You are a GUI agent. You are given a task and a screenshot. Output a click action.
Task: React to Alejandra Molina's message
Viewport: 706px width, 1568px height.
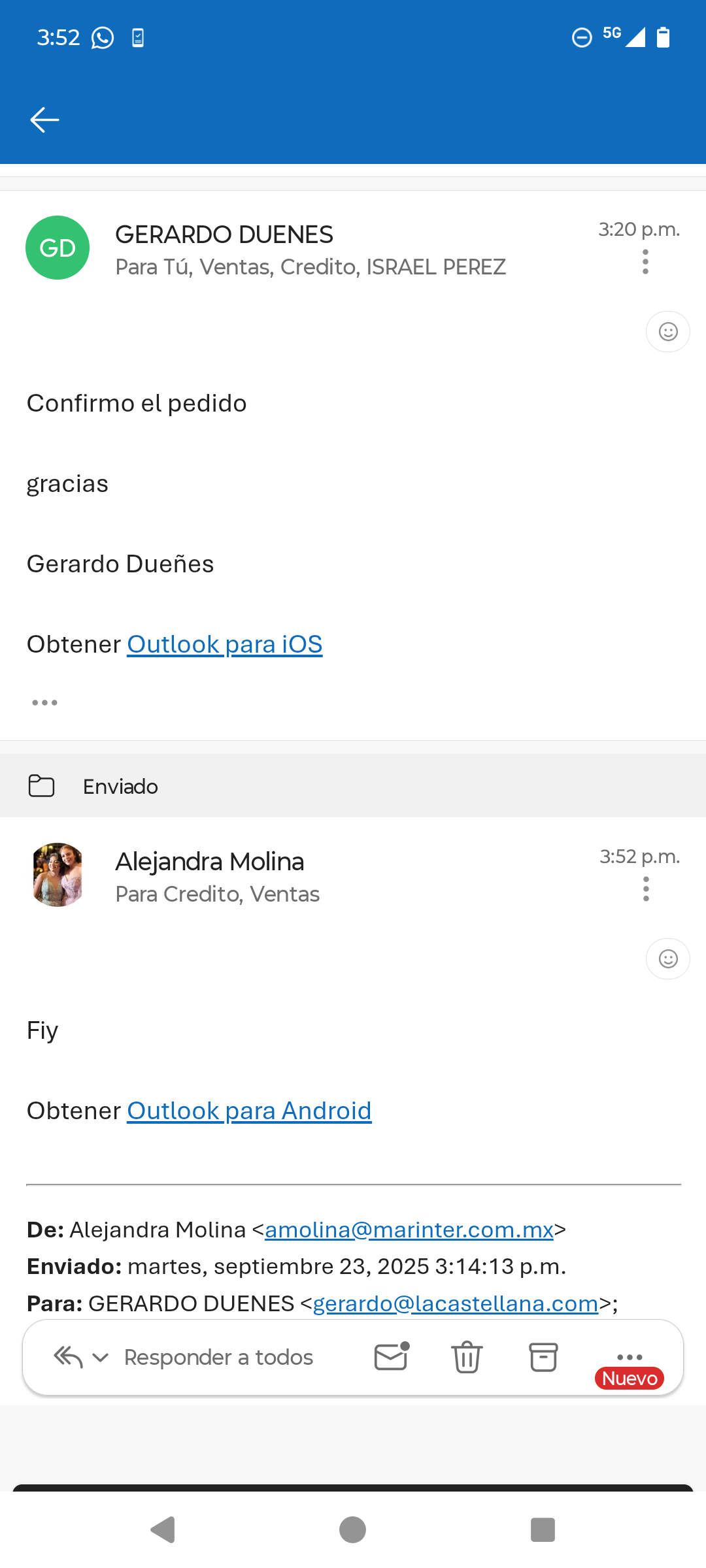pyautogui.click(x=667, y=959)
